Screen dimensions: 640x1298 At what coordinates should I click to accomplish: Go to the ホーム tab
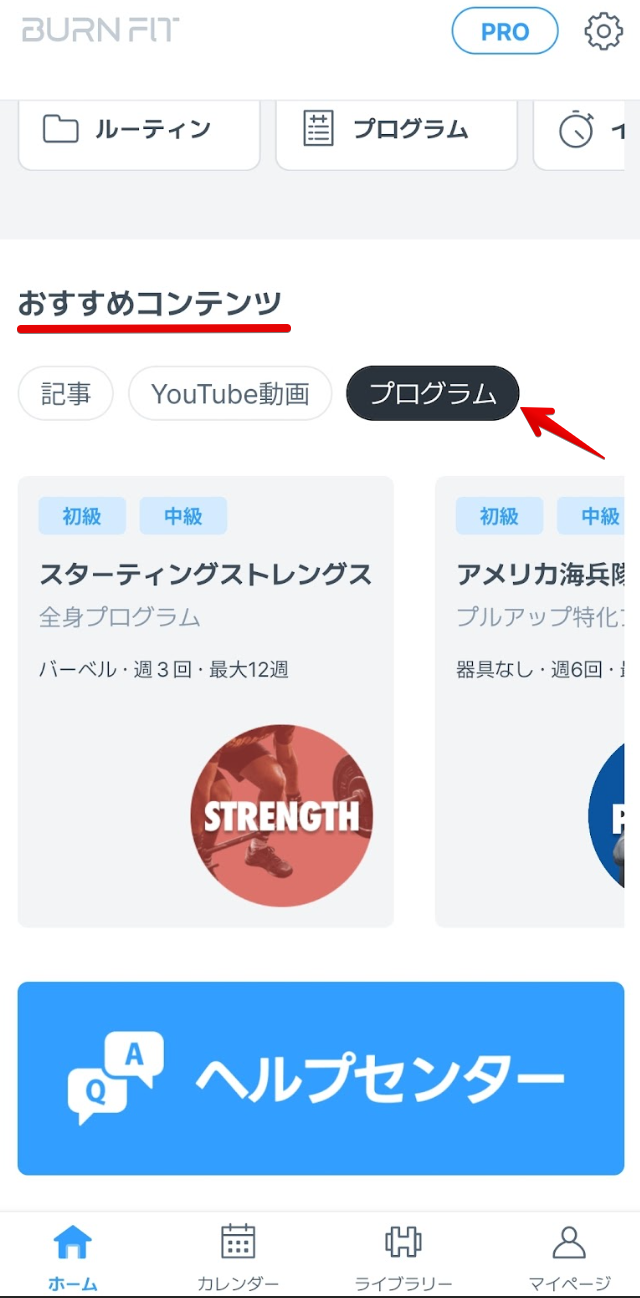[x=73, y=1256]
